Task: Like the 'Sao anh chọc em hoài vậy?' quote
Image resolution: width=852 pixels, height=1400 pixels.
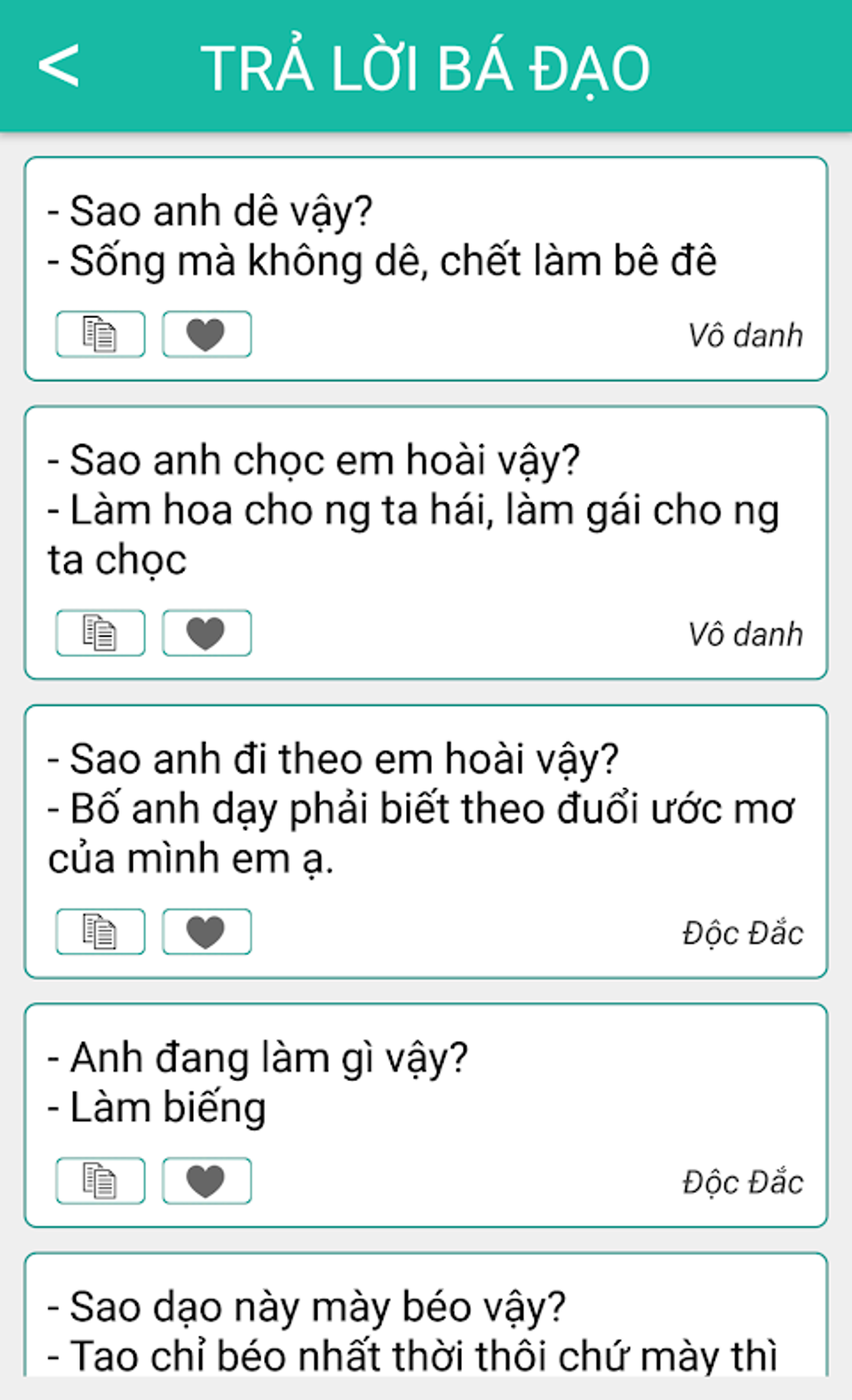Action: click(x=206, y=634)
